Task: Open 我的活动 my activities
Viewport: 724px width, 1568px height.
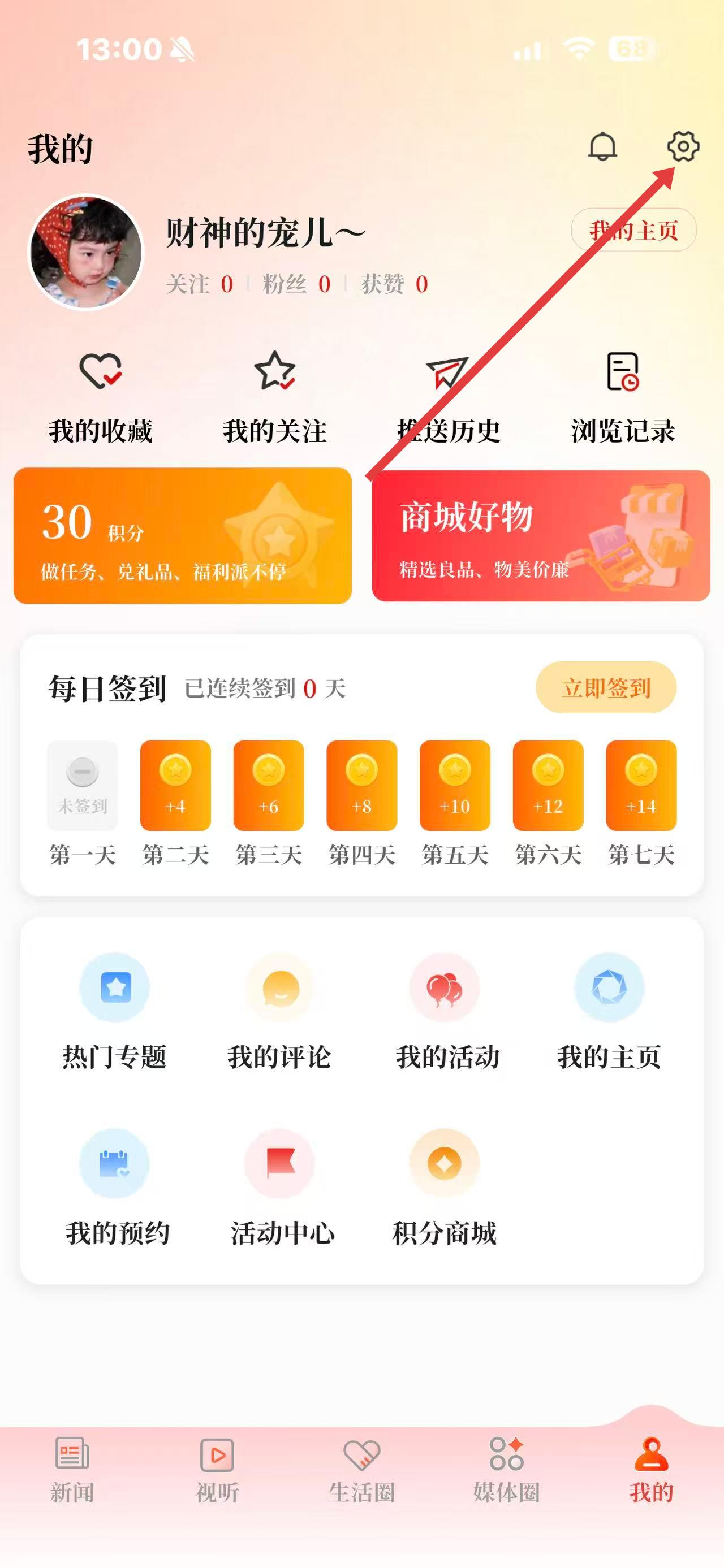Action: point(446,1012)
